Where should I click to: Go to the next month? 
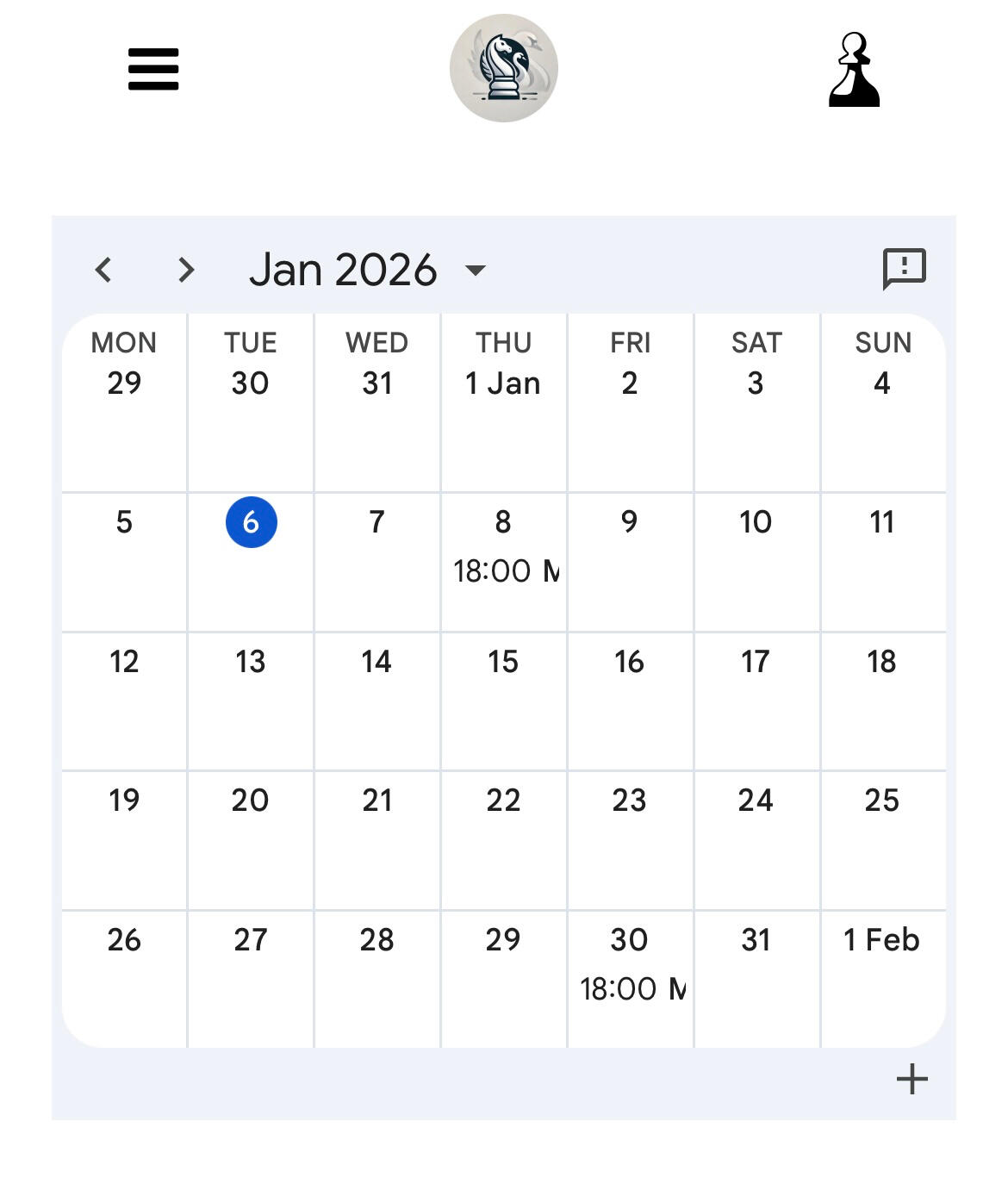[186, 270]
